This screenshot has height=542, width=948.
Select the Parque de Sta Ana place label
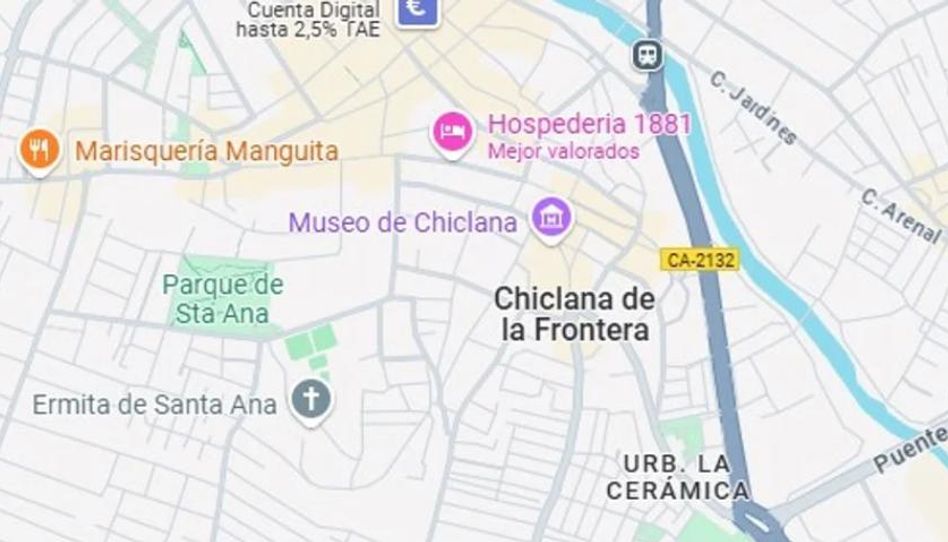[x=222, y=298]
